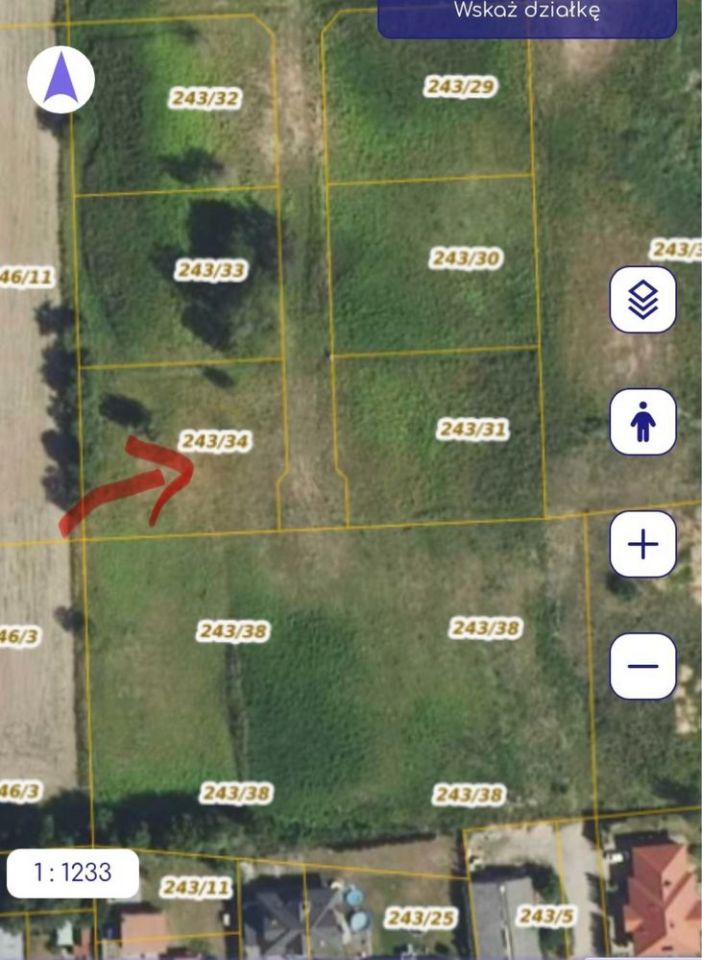Tap the Wskaż działkę button
This screenshot has height=960, width=702.
point(527,14)
